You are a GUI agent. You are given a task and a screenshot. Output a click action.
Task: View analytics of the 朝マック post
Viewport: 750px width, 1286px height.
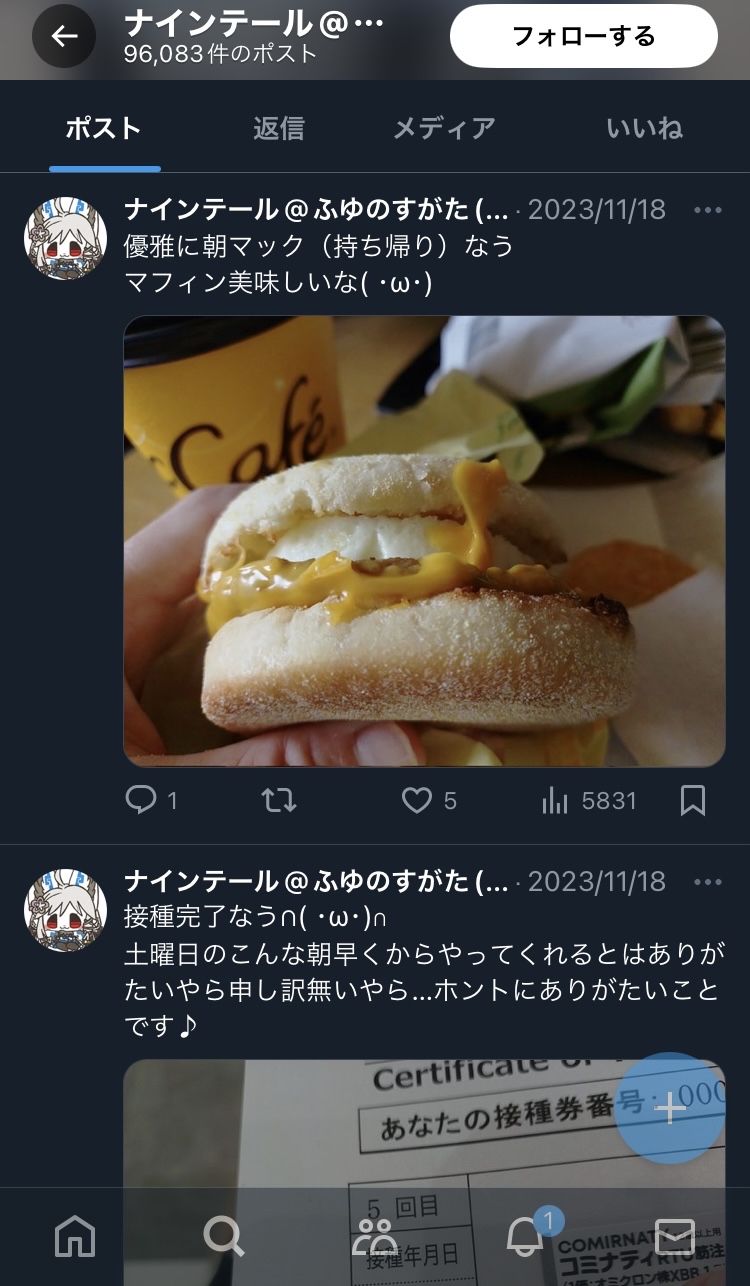588,800
